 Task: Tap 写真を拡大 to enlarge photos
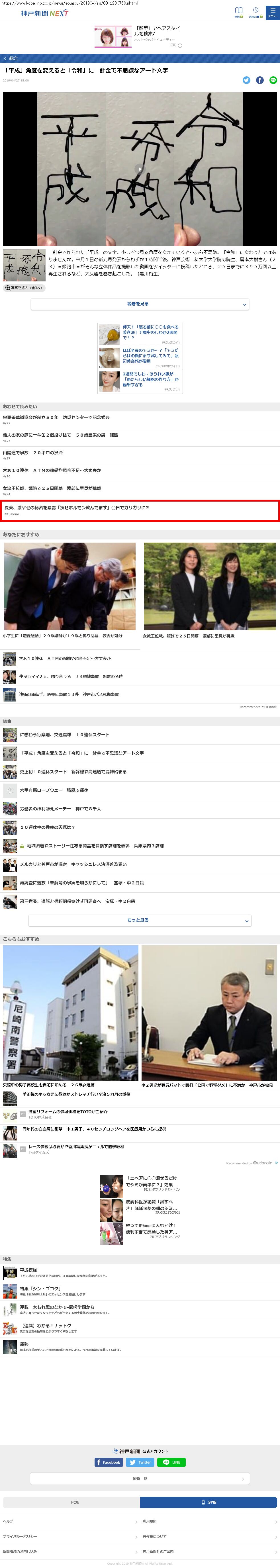pos(24,288)
